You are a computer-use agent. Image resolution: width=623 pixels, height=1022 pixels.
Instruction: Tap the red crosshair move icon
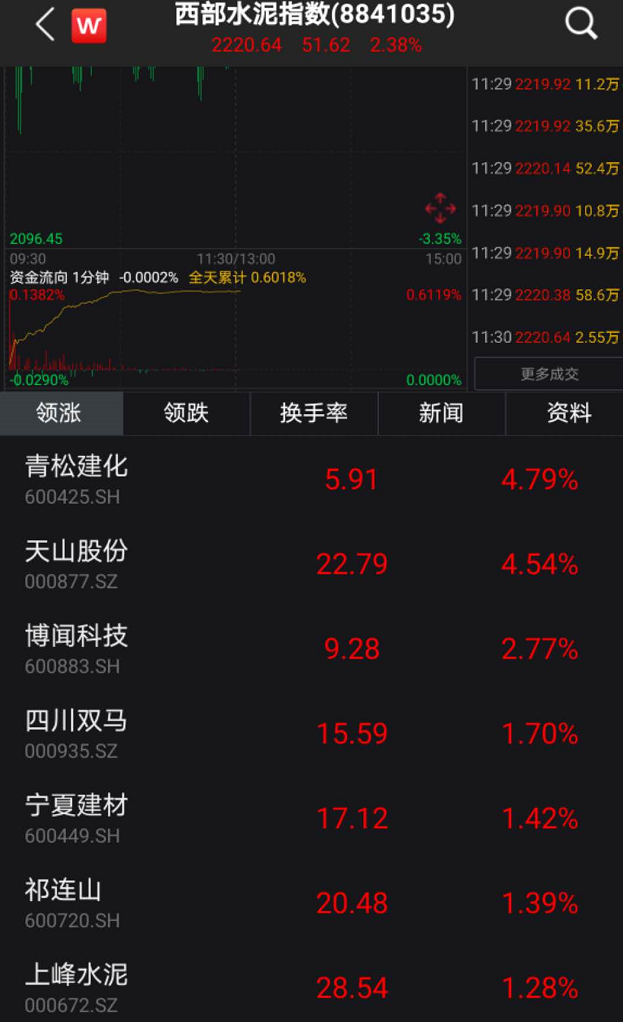point(440,209)
